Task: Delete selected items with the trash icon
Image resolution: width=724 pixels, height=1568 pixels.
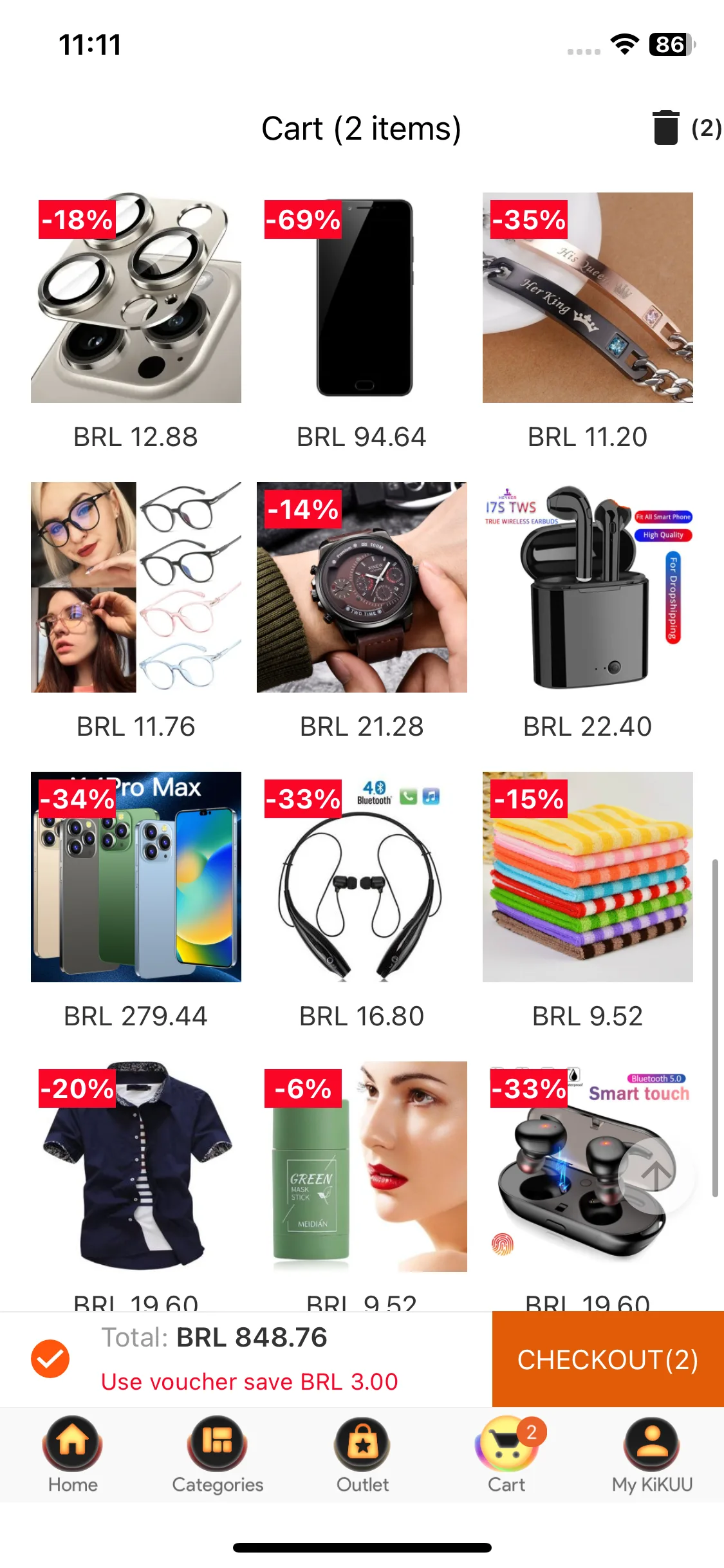Action: (666, 127)
